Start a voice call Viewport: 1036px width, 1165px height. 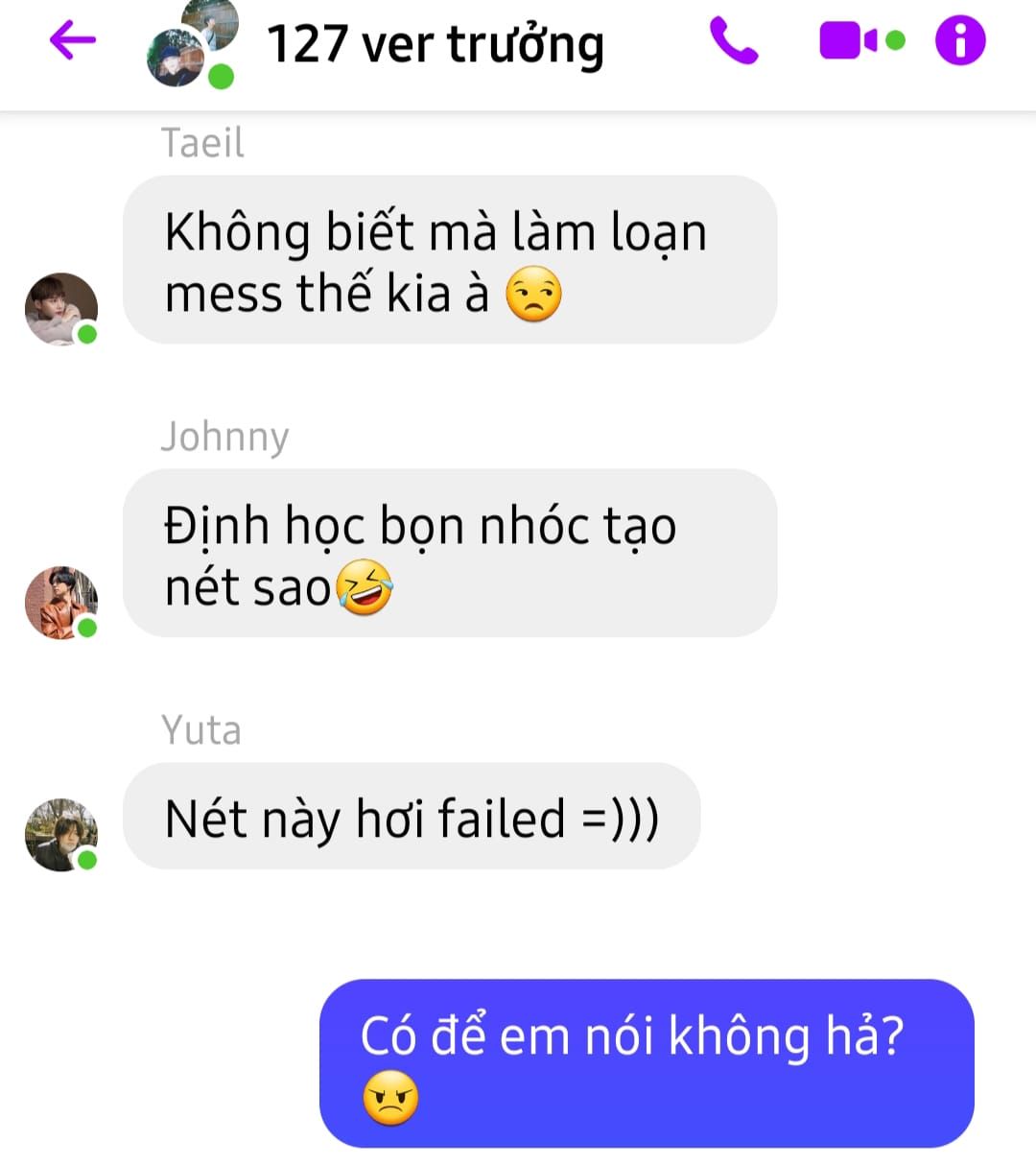734,41
